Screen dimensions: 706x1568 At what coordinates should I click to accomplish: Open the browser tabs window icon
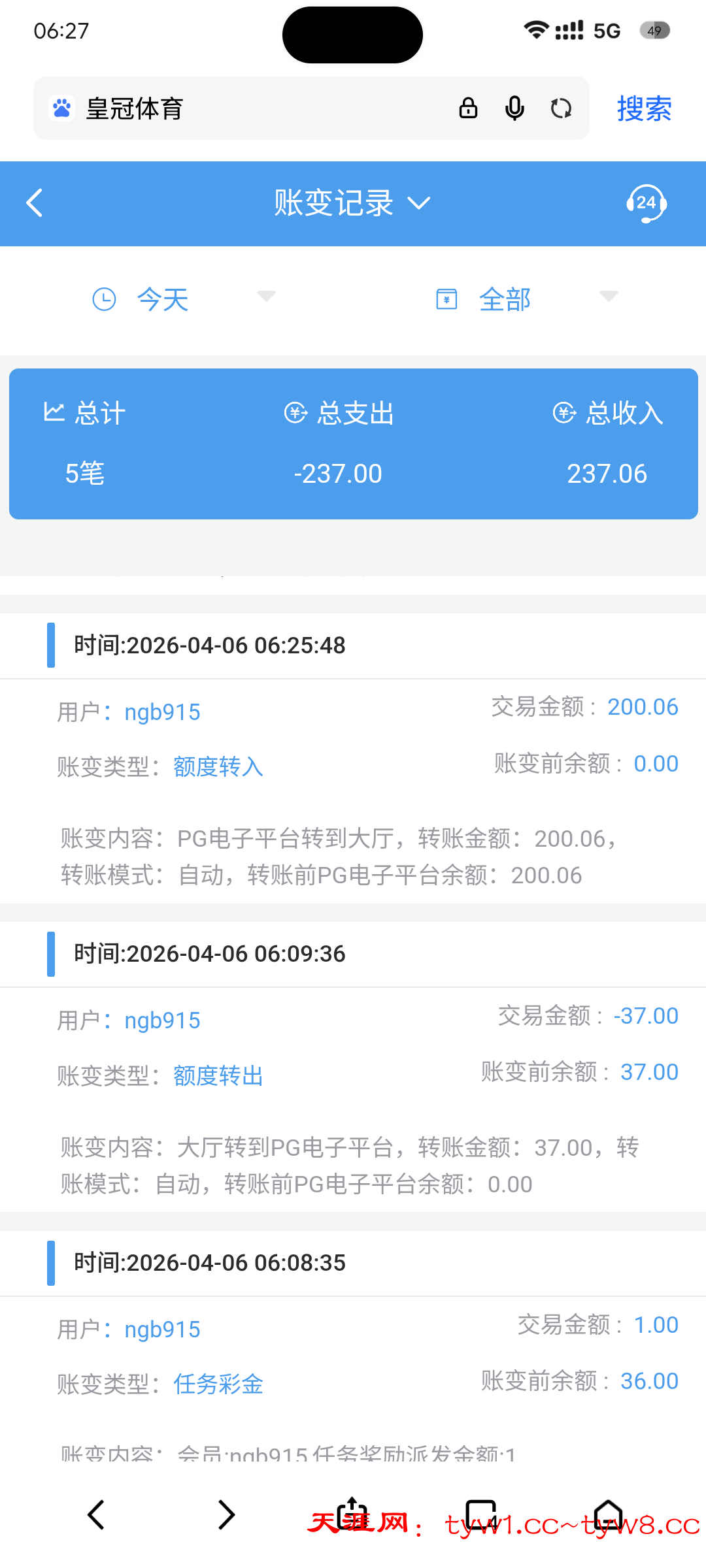481,1513
